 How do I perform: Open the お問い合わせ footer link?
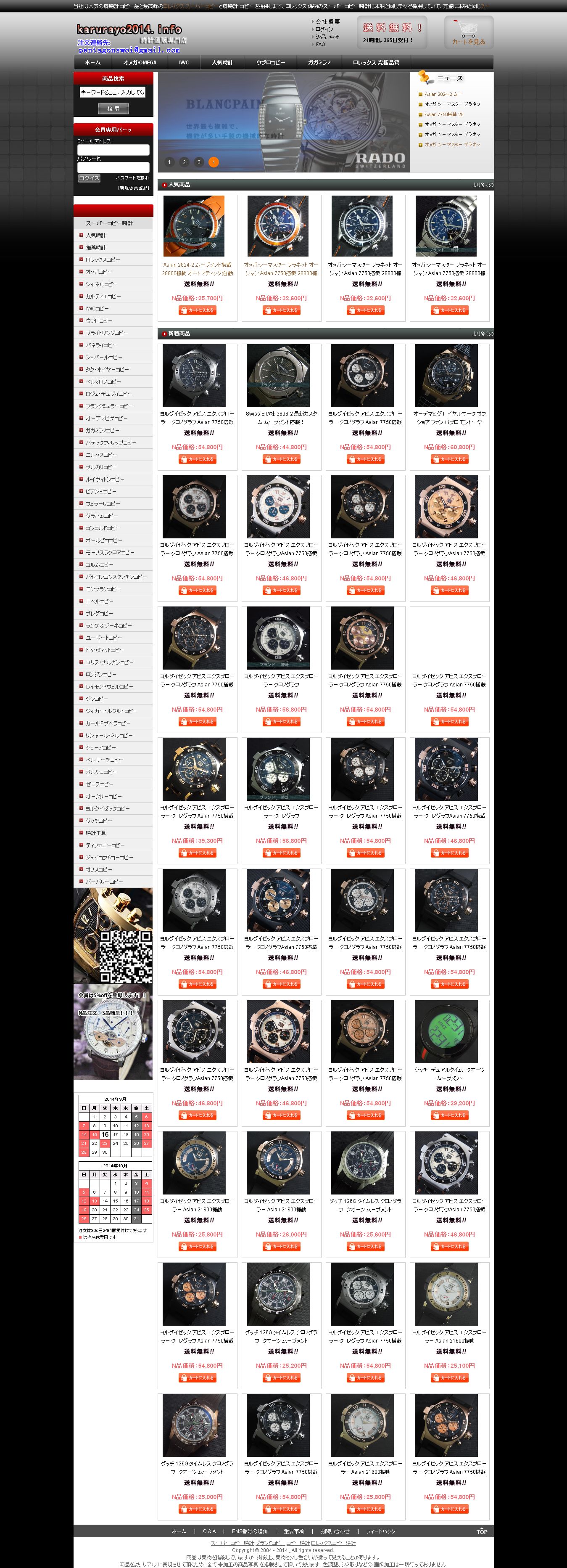pyautogui.click(x=335, y=1531)
